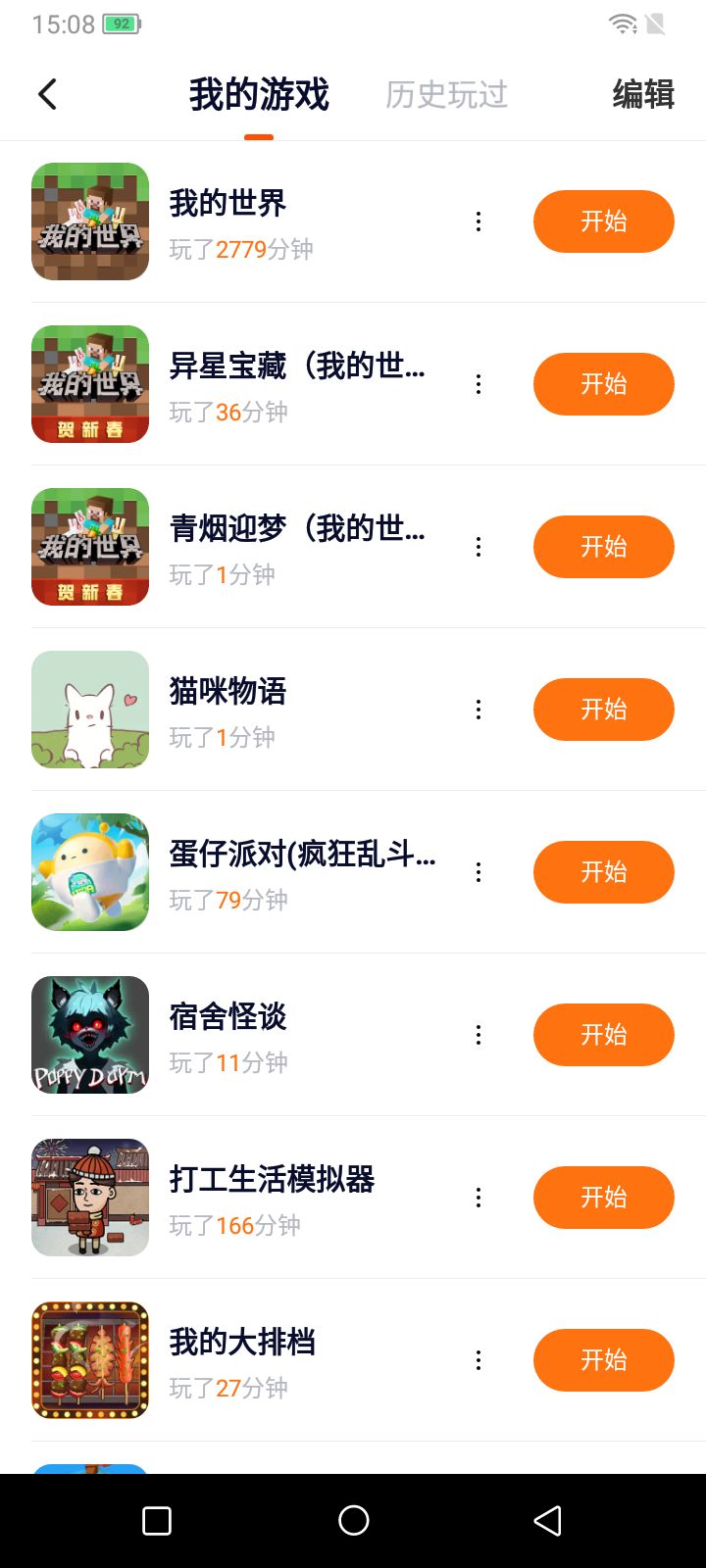706x1568 pixels.
Task: Go back using the top-left arrow
Action: pos(47,94)
